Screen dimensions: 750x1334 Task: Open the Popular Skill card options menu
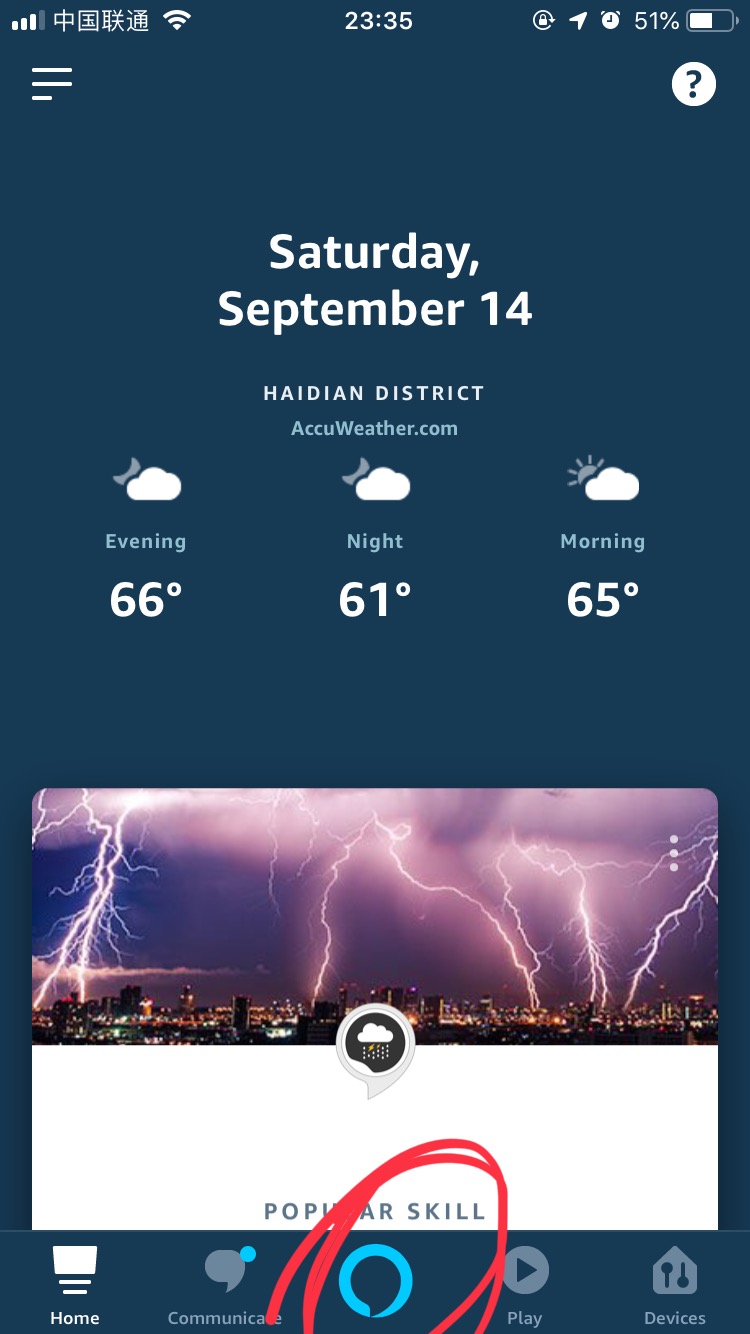pyautogui.click(x=674, y=853)
